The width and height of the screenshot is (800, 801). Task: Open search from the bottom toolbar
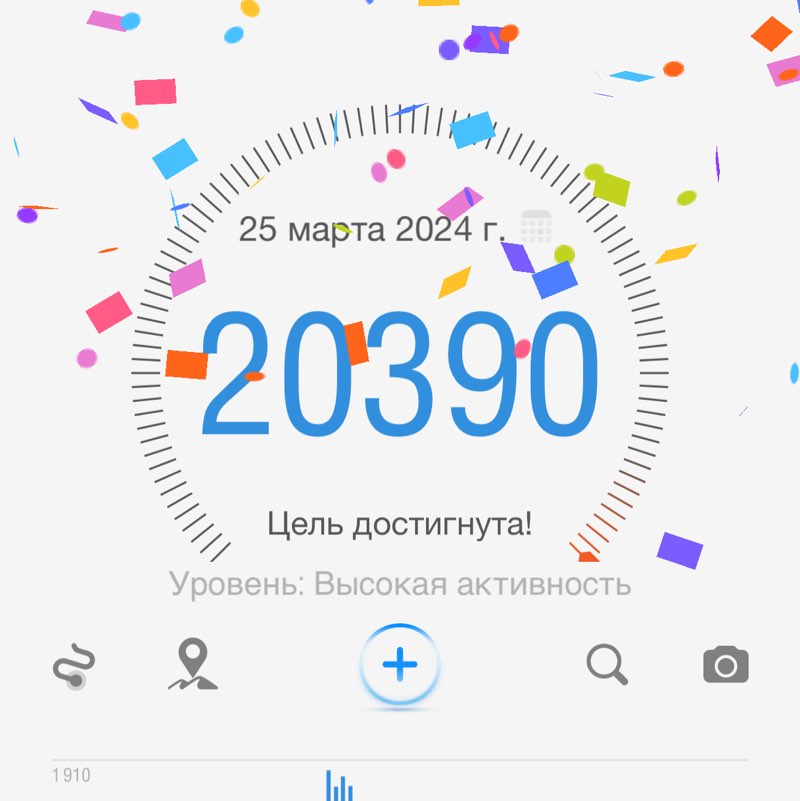608,662
